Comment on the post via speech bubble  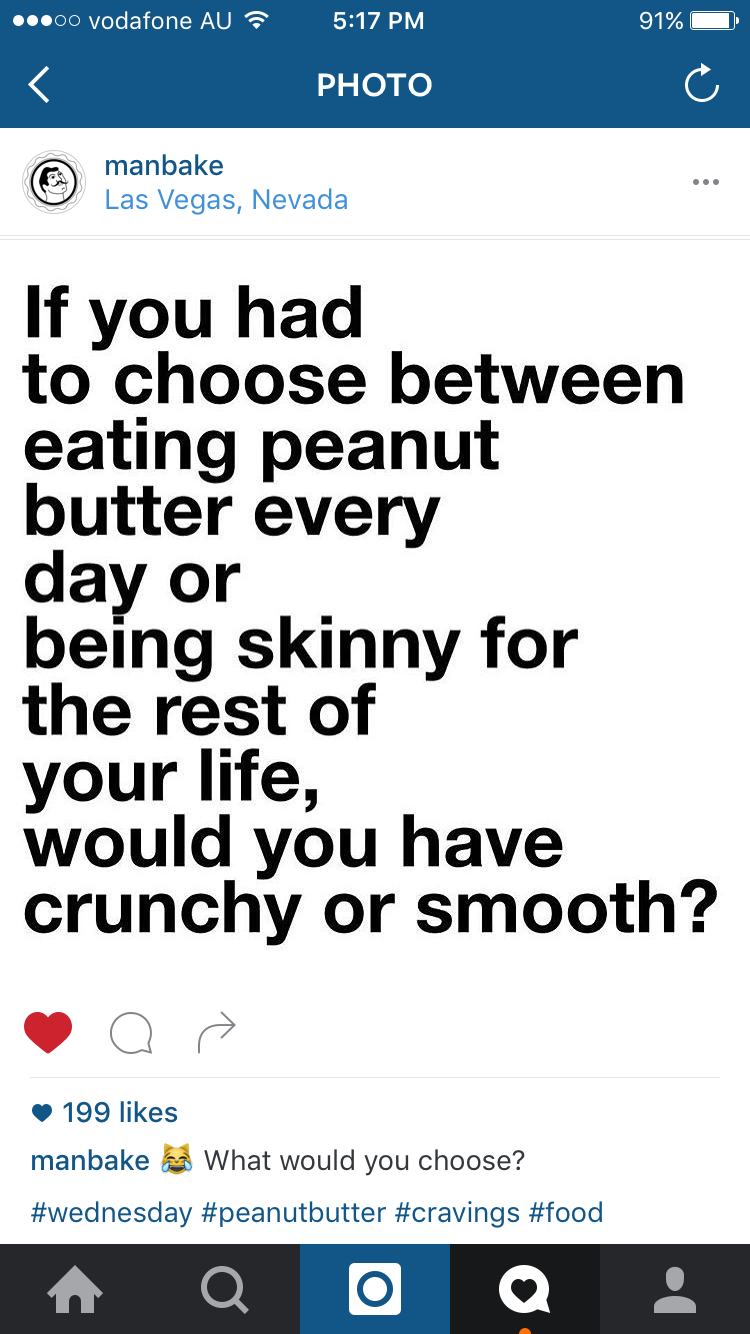131,1033
